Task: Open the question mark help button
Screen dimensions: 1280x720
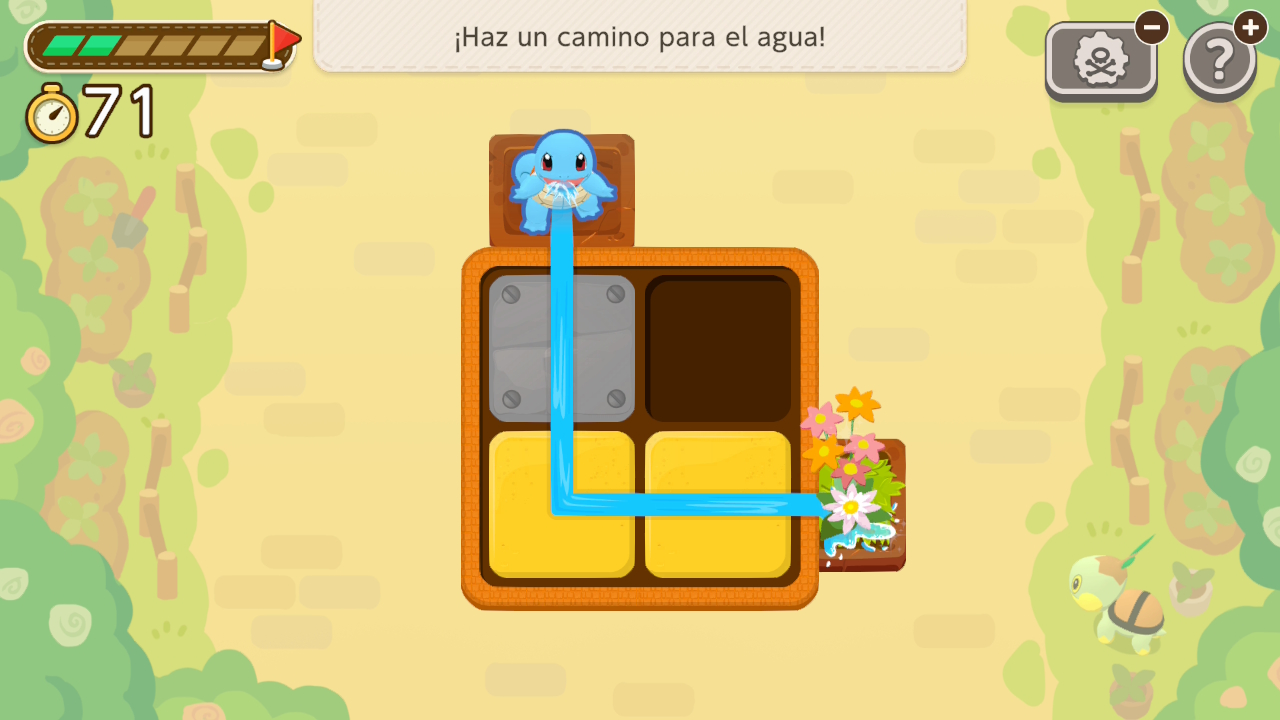Action: (1219, 61)
